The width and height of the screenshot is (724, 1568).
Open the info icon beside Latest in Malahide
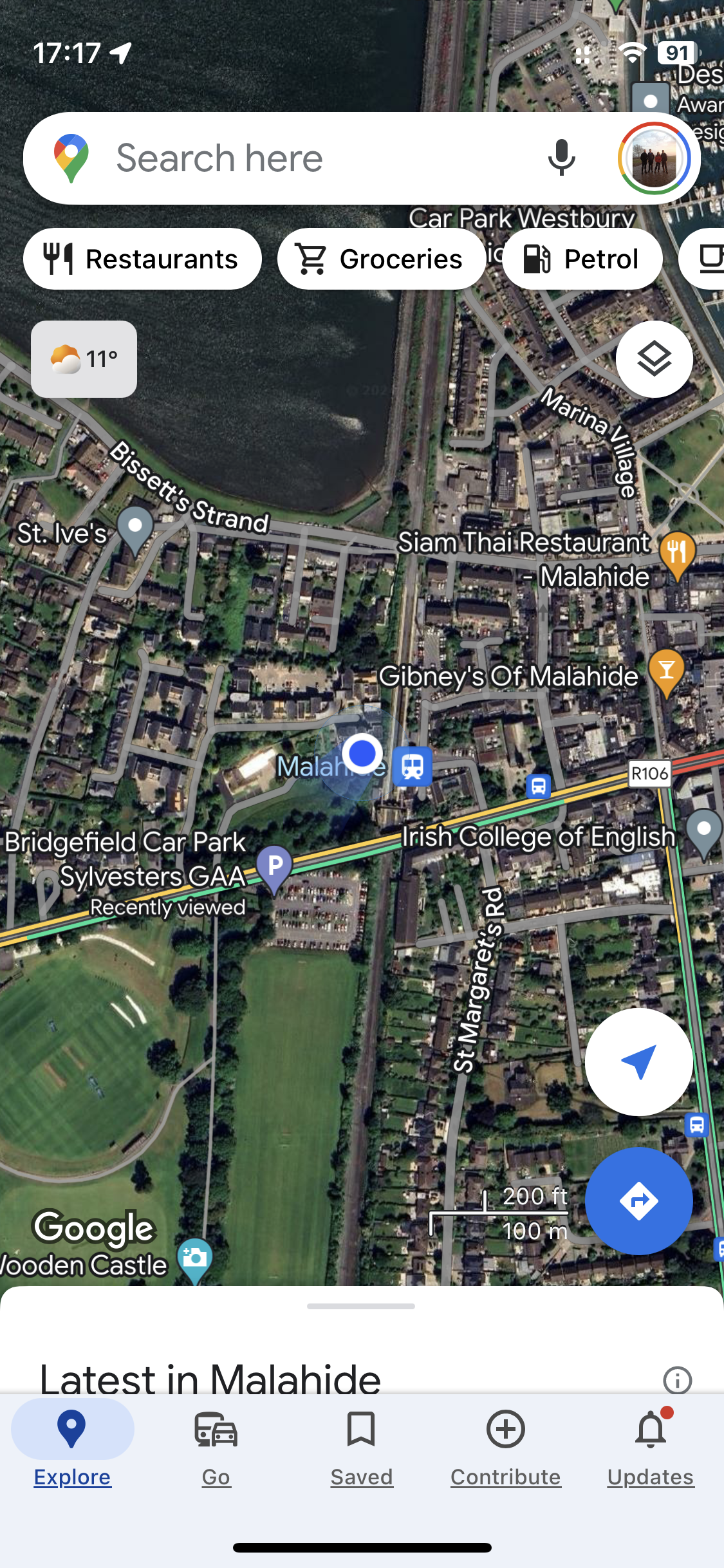point(677,1379)
